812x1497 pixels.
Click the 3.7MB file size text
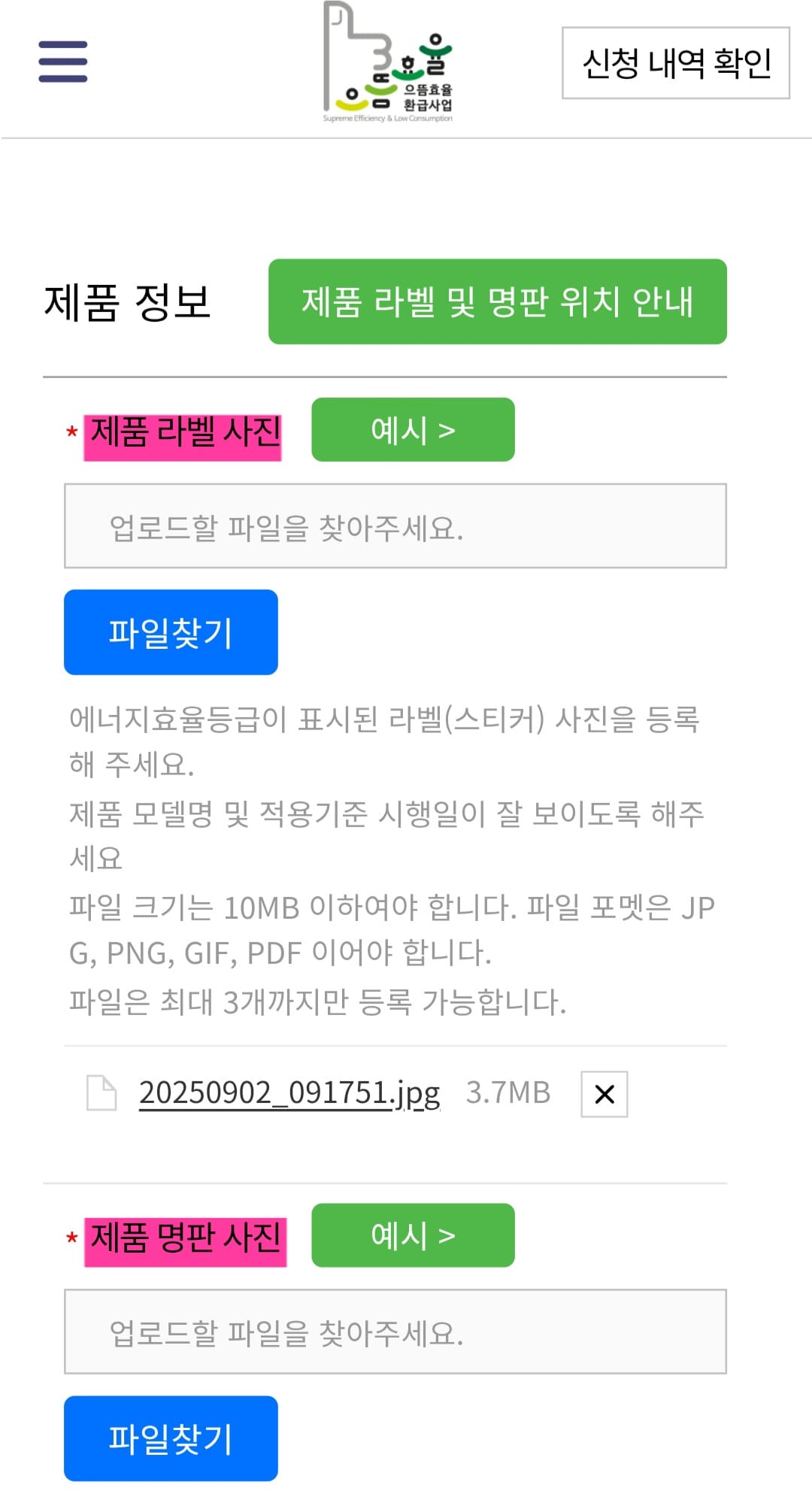(510, 1094)
